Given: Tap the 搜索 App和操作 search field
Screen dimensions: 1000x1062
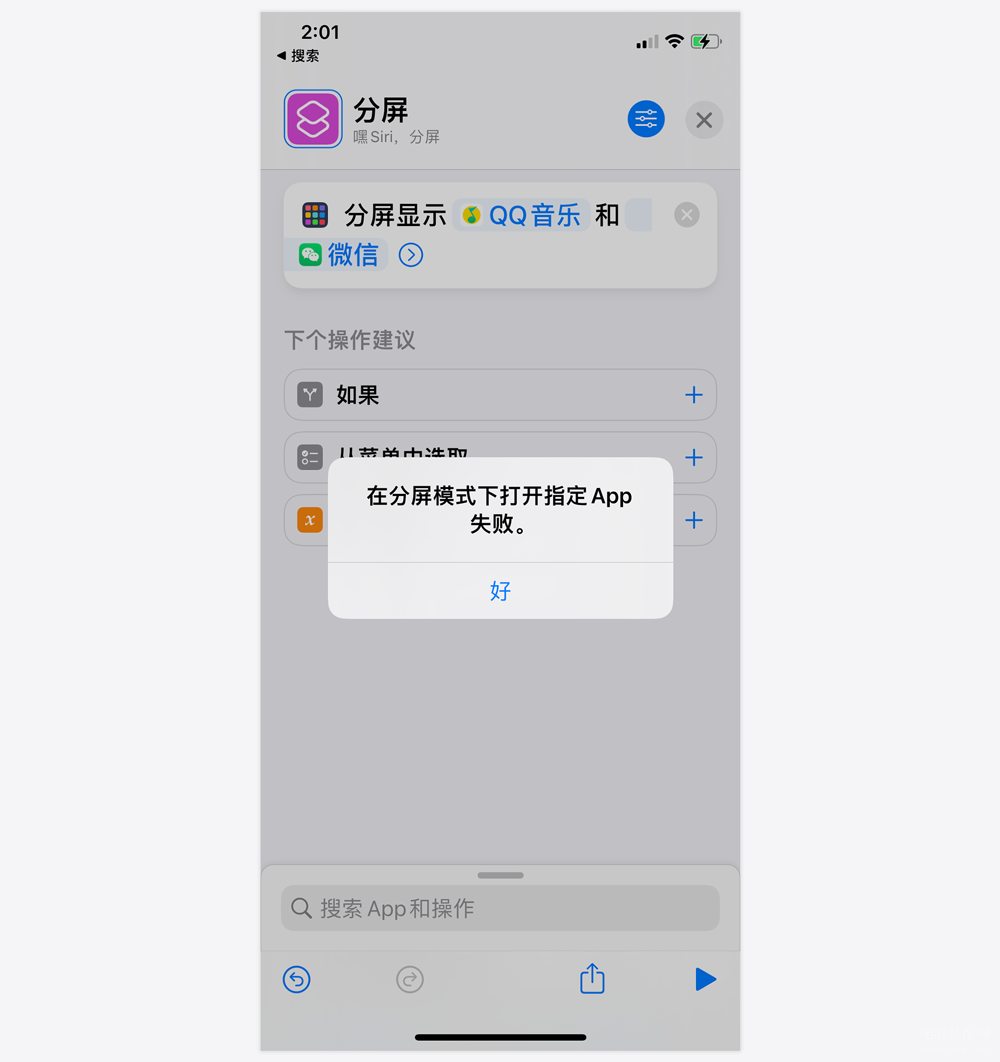Looking at the screenshot, I should pyautogui.click(x=500, y=908).
